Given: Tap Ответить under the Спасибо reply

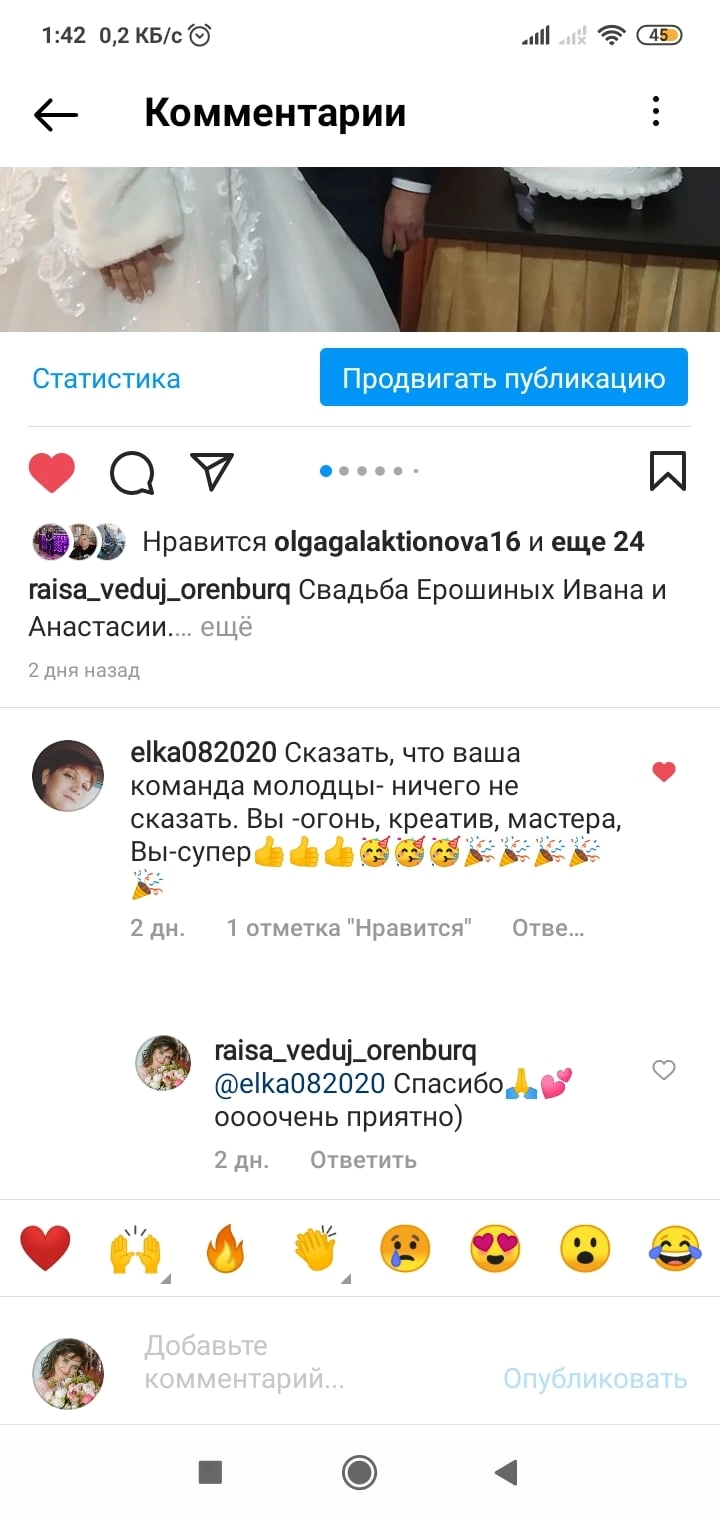Looking at the screenshot, I should [363, 1160].
